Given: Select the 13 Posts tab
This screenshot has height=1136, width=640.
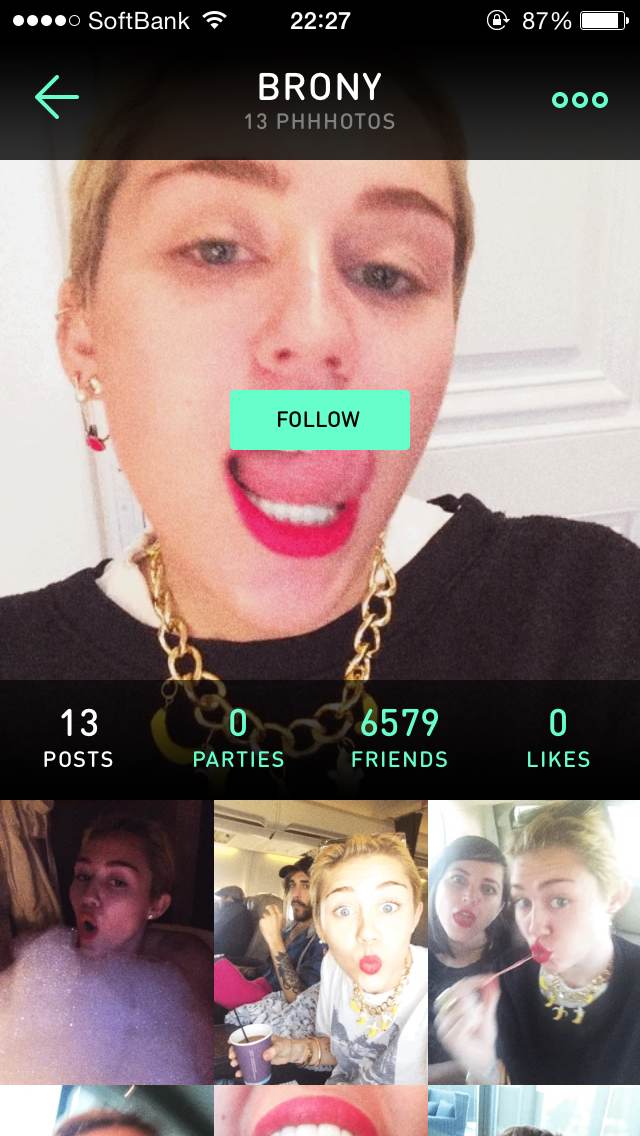Looking at the screenshot, I should (78, 738).
